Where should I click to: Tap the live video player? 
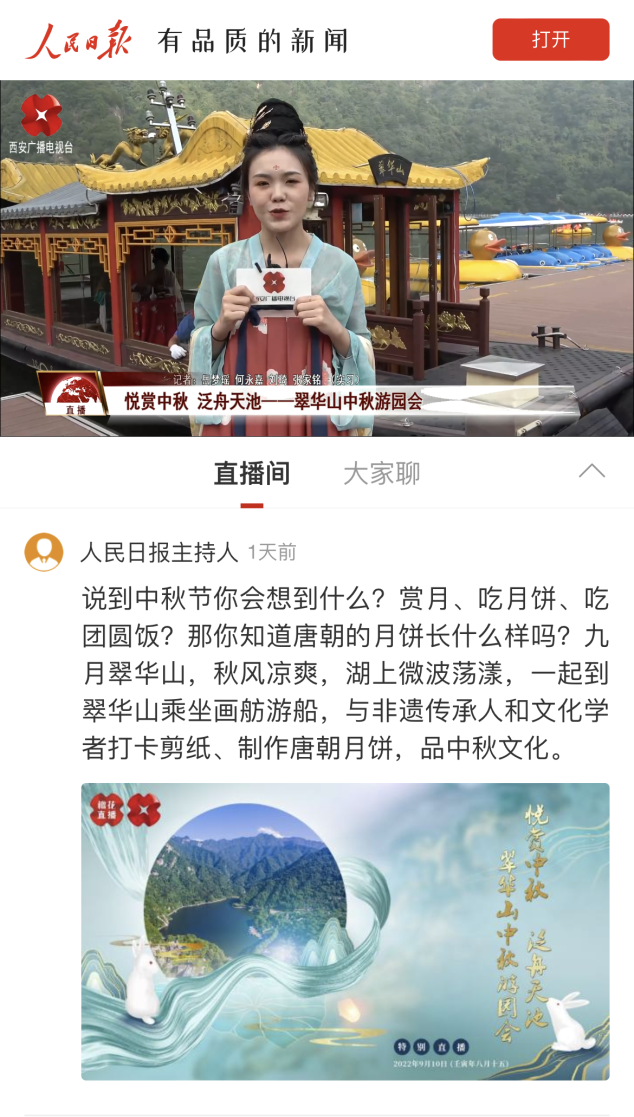tap(317, 258)
